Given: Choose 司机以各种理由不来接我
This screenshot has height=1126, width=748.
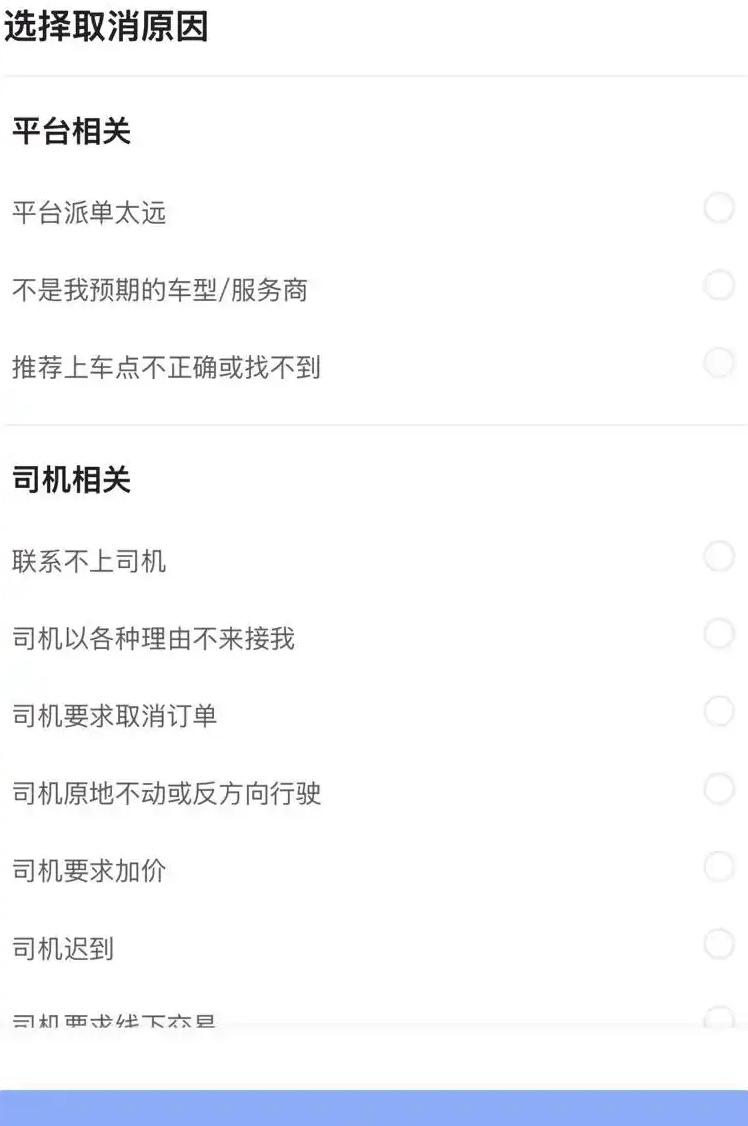Looking at the screenshot, I should [718, 634].
